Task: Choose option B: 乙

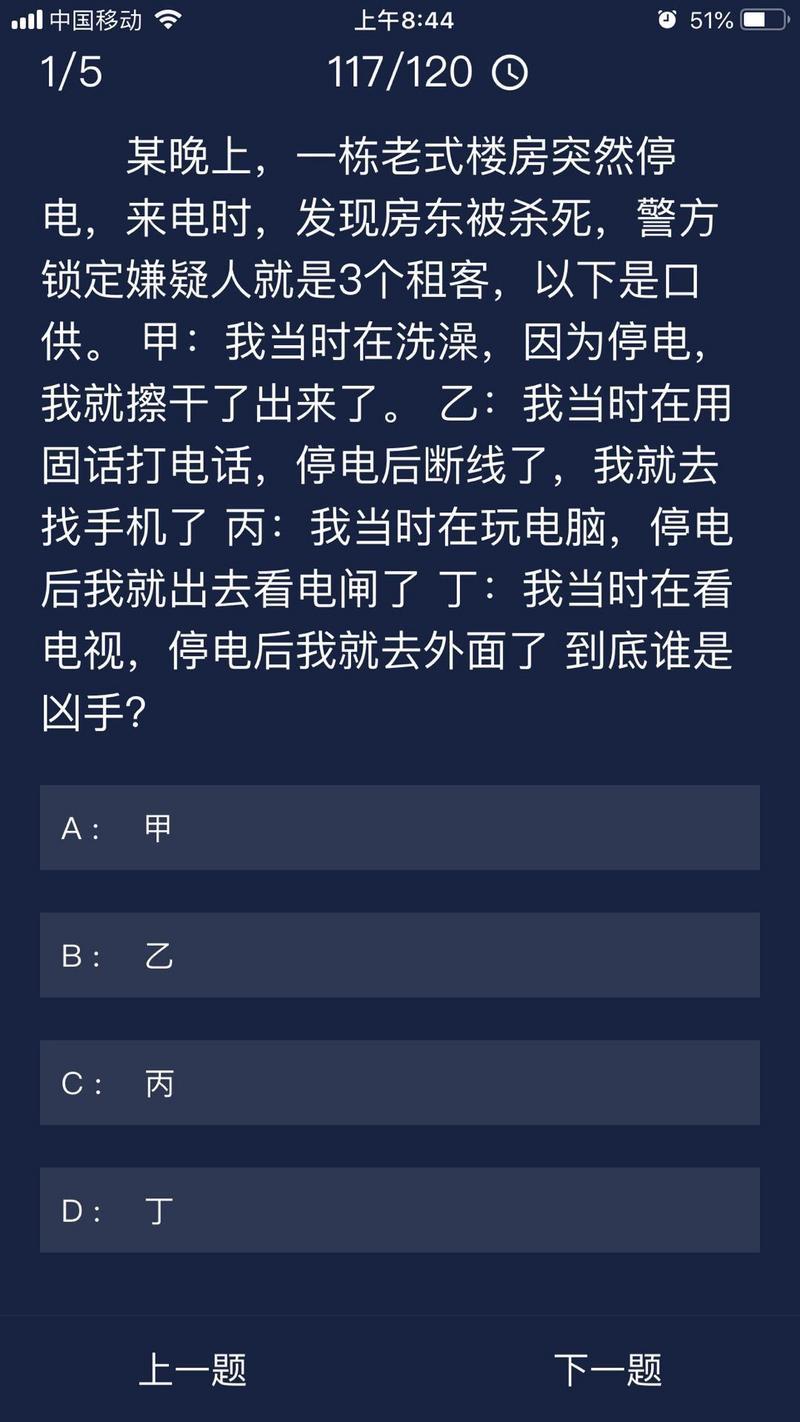Action: pos(399,955)
